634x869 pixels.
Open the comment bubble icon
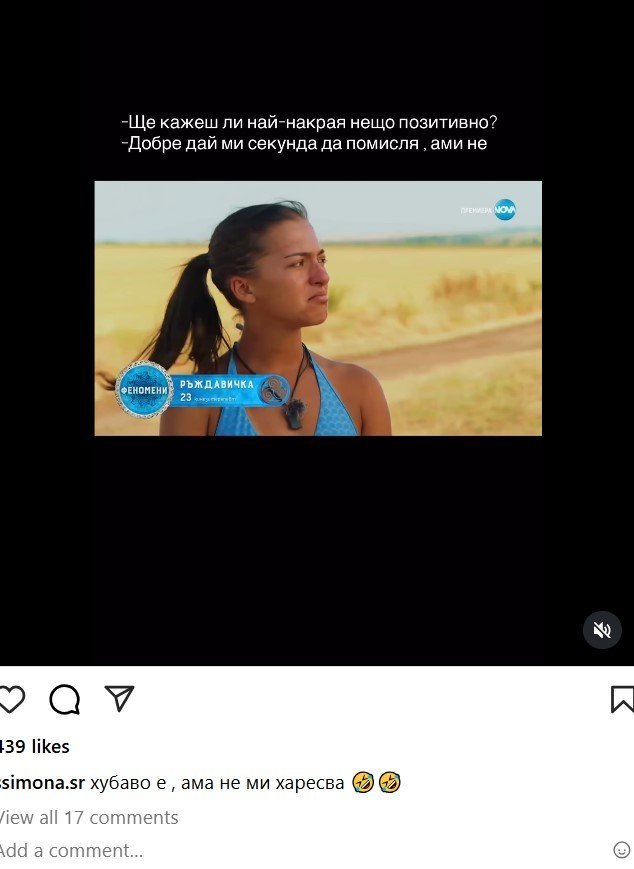coord(65,699)
